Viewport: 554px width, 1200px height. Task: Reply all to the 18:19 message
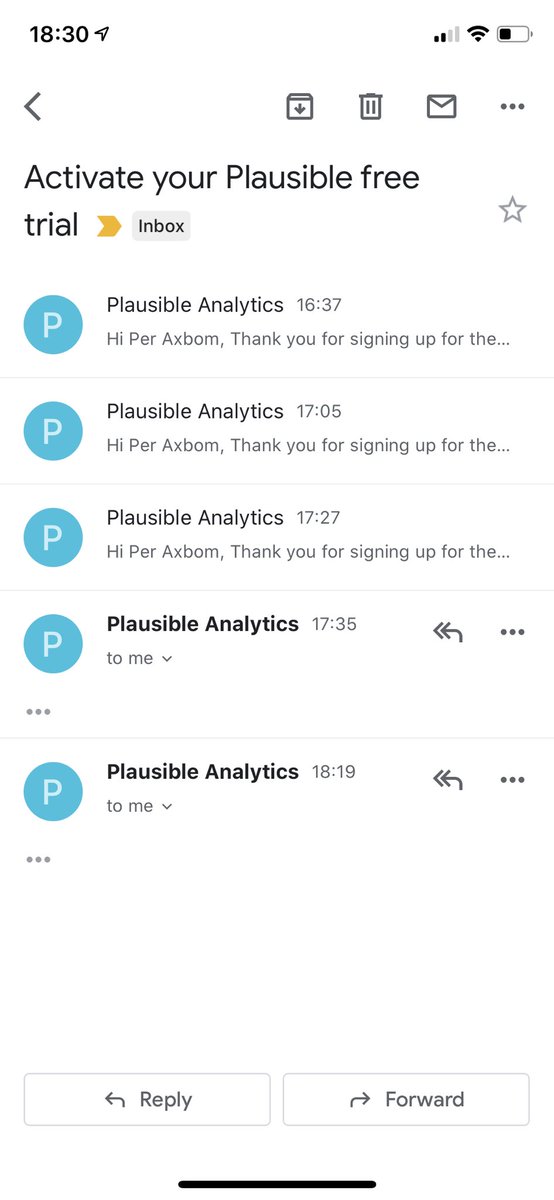click(x=447, y=780)
